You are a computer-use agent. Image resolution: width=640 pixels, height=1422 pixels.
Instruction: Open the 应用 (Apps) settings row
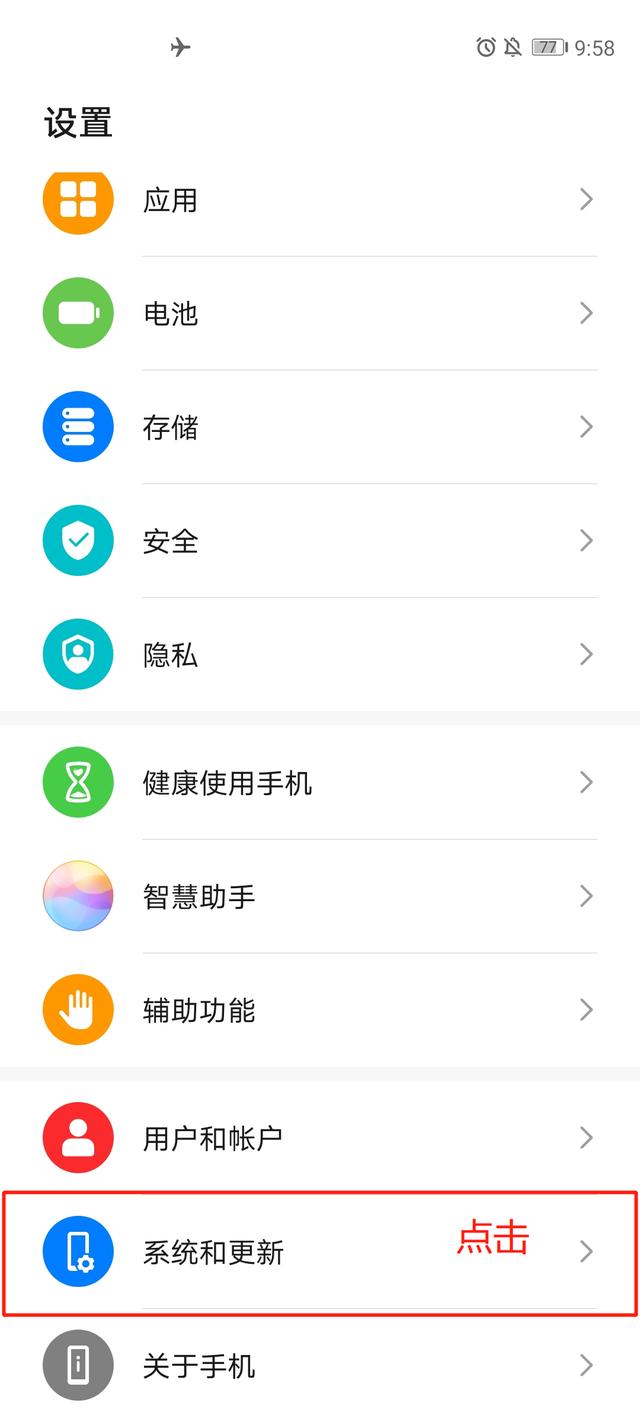[x=320, y=200]
